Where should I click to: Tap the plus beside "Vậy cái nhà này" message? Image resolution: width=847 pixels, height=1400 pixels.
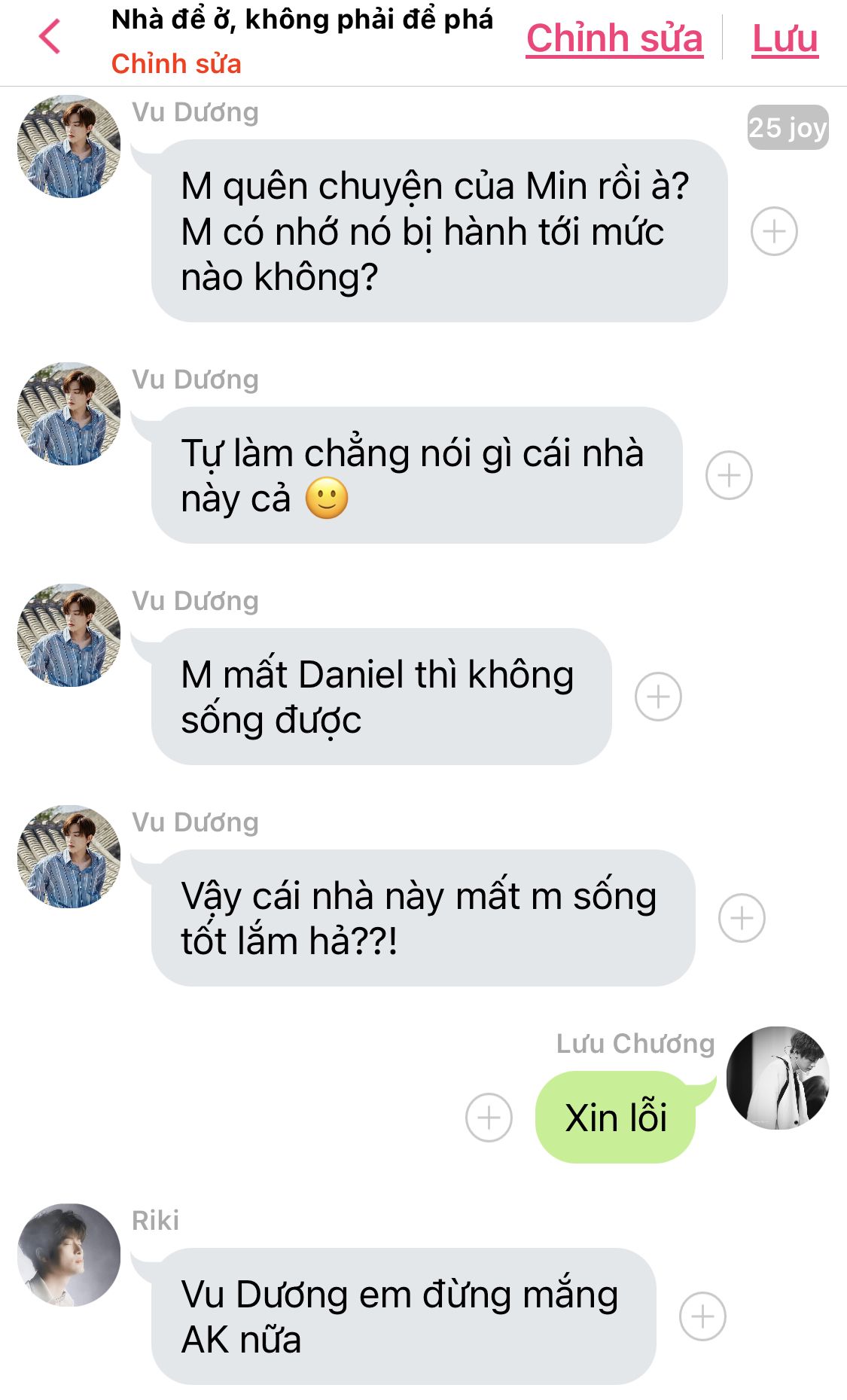[x=742, y=918]
